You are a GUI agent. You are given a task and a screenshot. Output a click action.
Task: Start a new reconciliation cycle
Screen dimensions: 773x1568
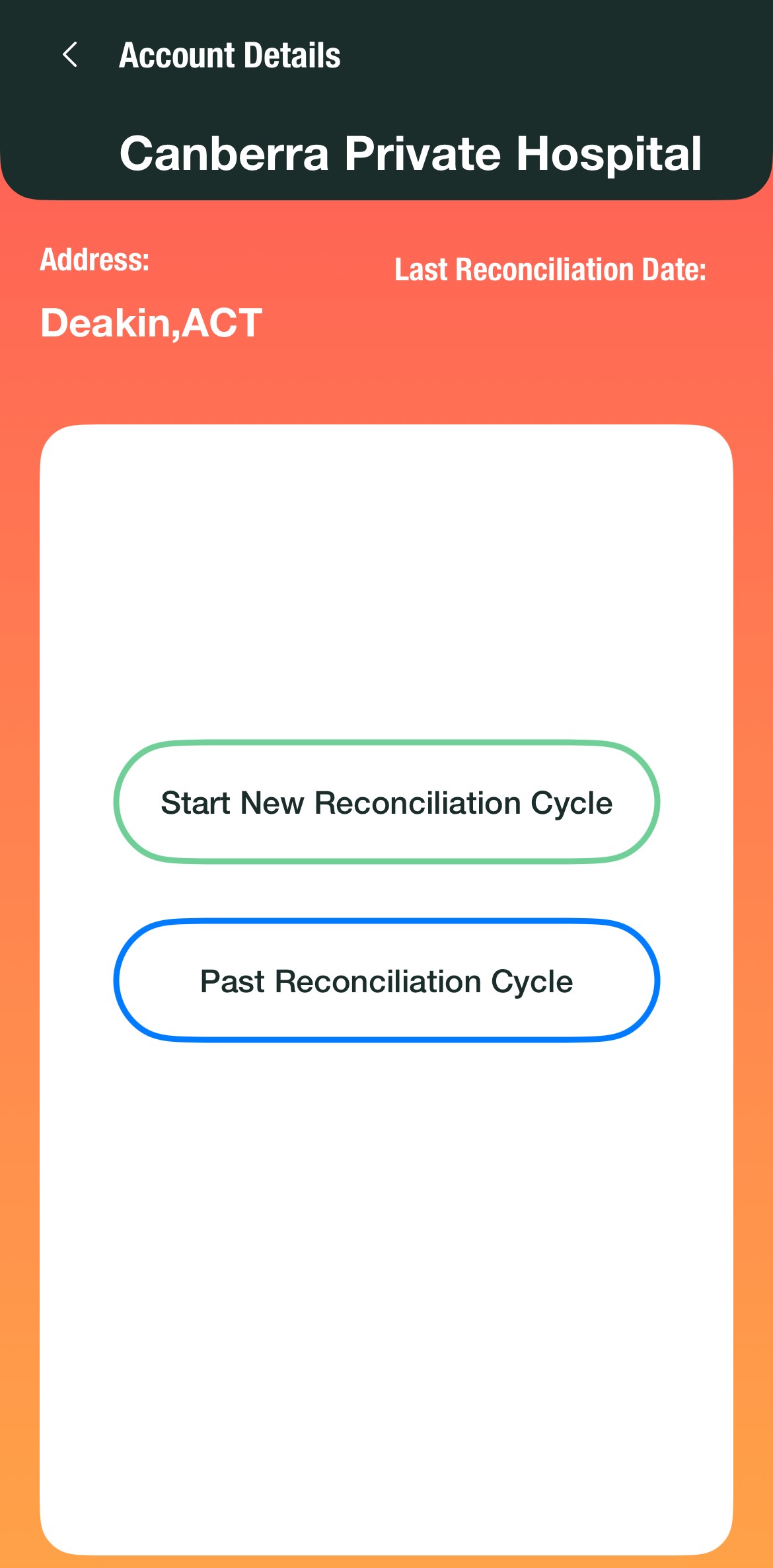(x=386, y=802)
